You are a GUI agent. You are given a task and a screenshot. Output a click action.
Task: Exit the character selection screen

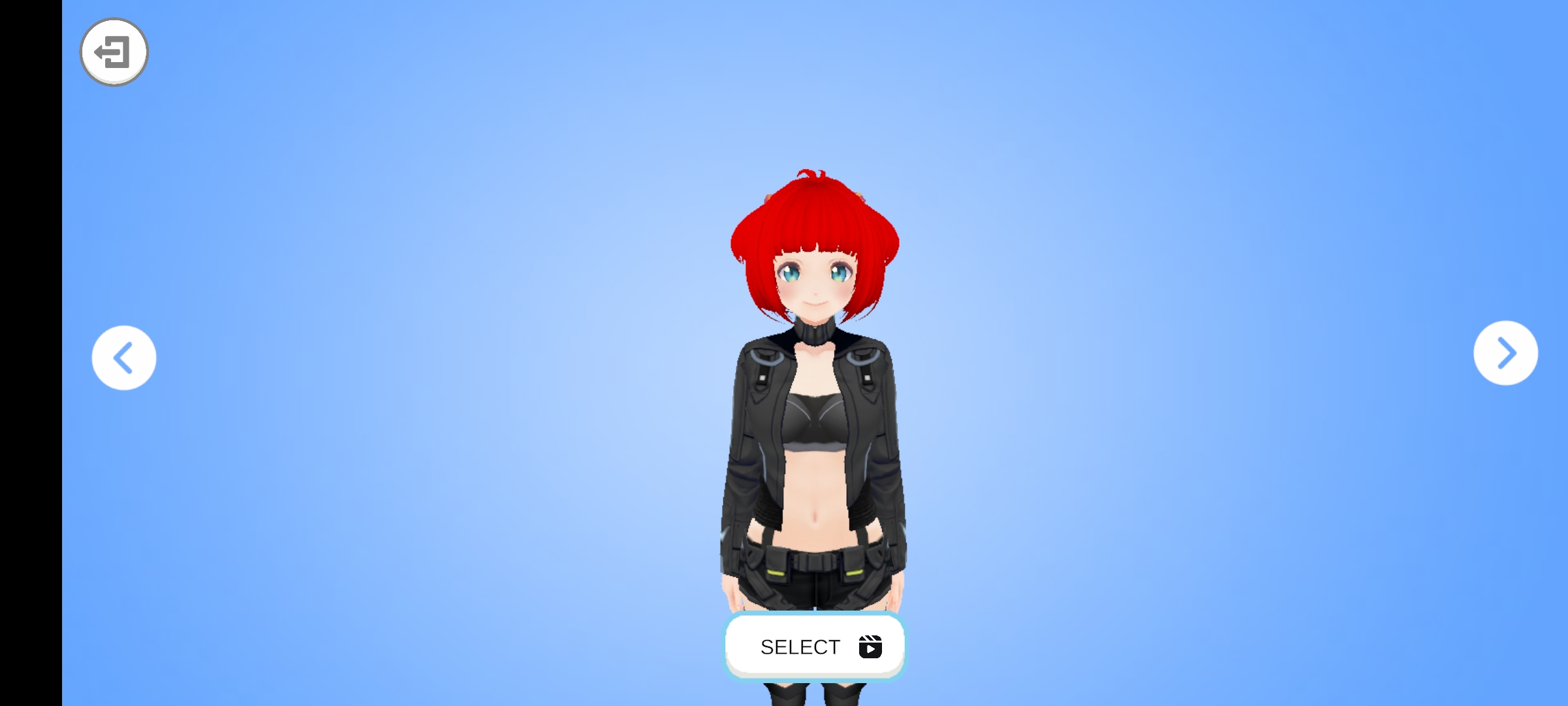(x=114, y=52)
